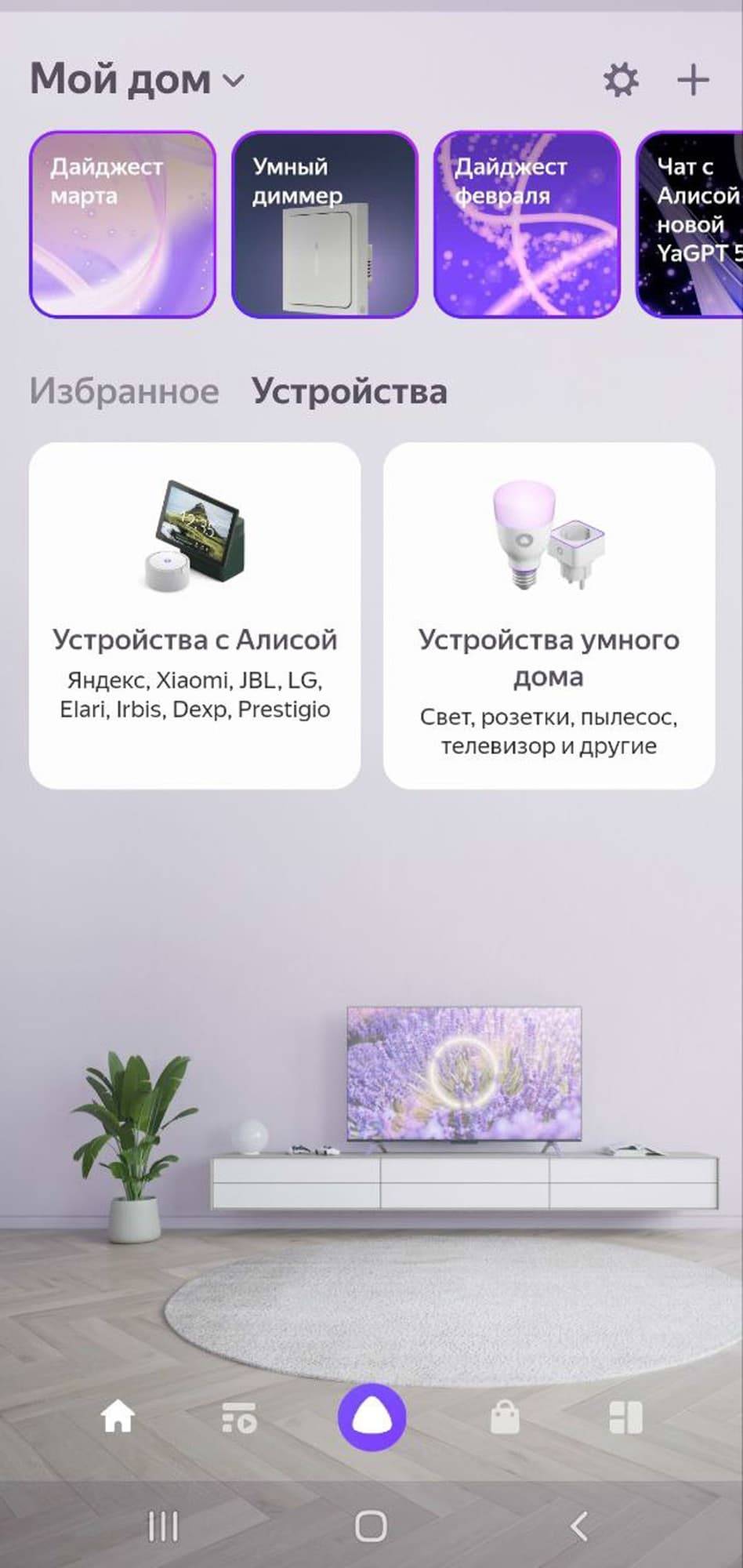Tap the system back button
Image resolution: width=743 pixels, height=1568 pixels.
[578, 1526]
